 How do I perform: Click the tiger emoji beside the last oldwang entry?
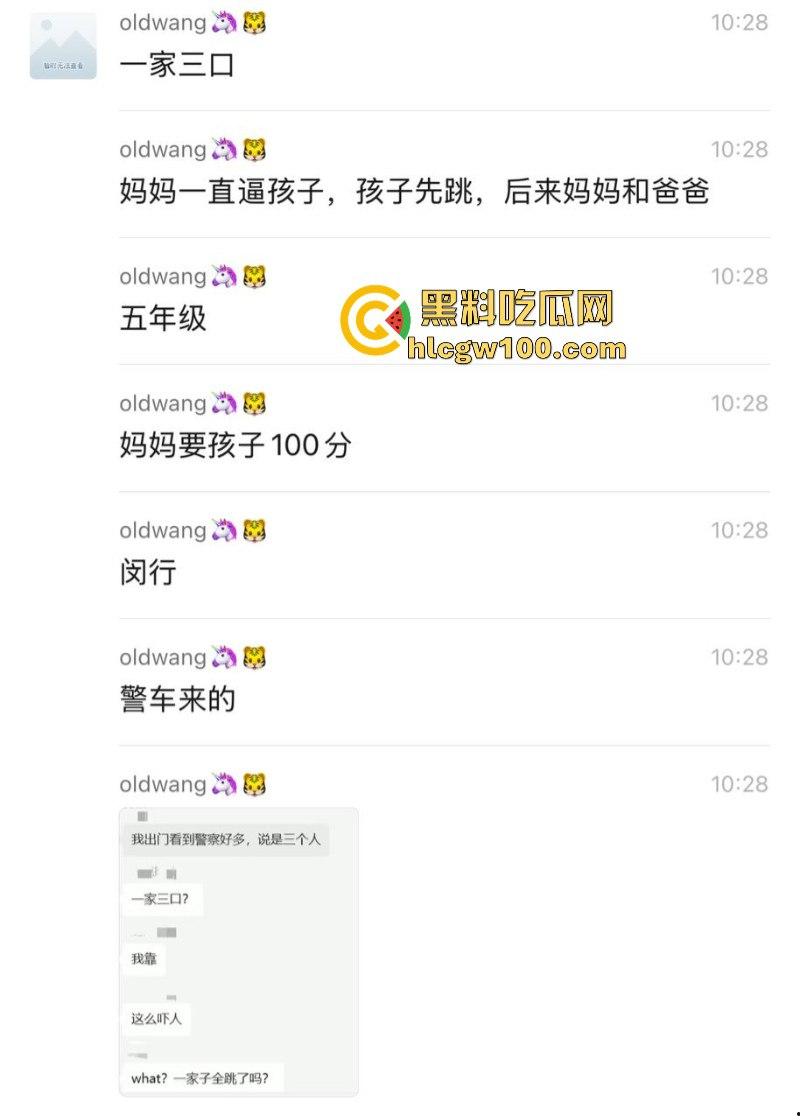coord(256,784)
